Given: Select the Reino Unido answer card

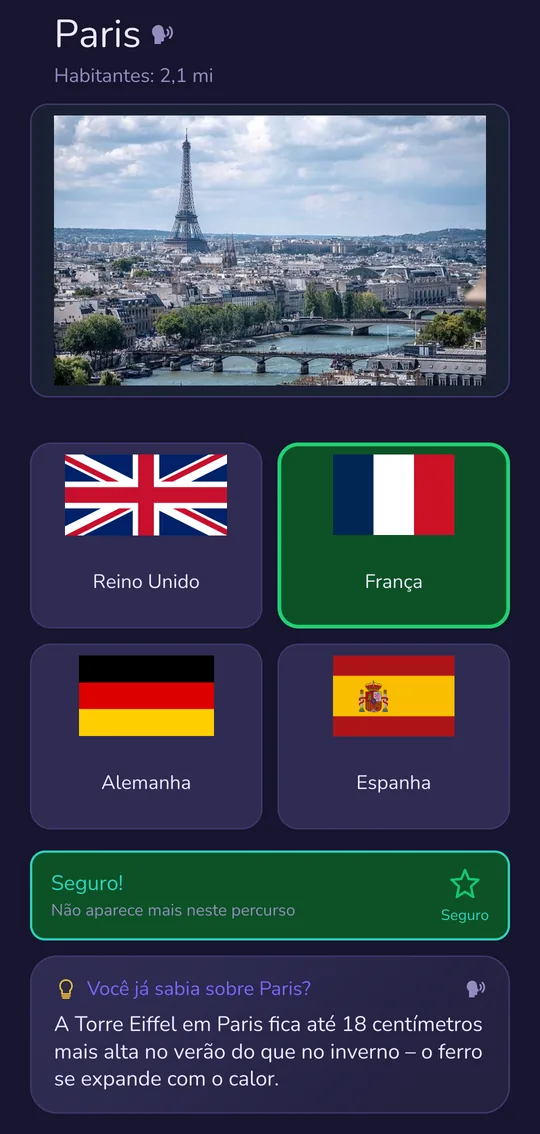Looking at the screenshot, I should point(146,535).
